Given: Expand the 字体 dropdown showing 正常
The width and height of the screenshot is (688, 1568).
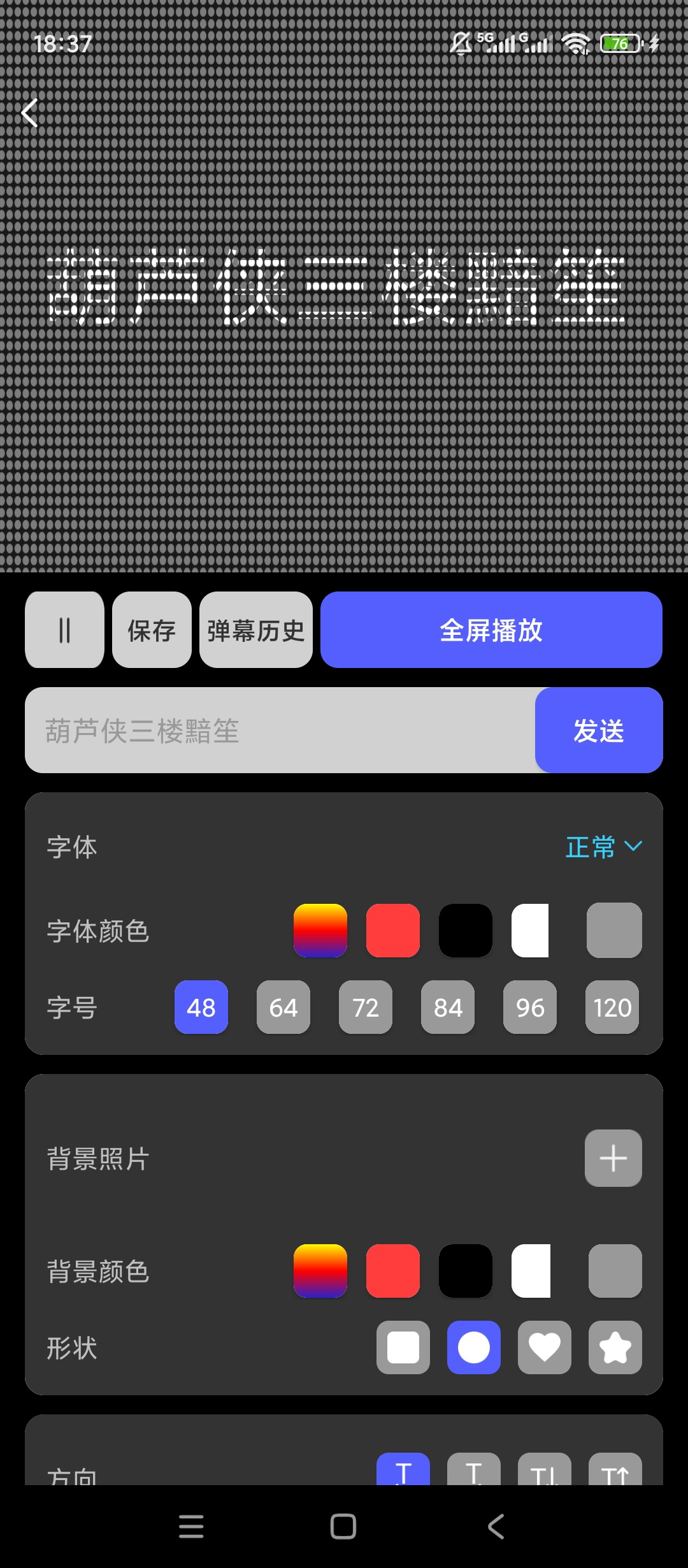Looking at the screenshot, I should coord(604,847).
